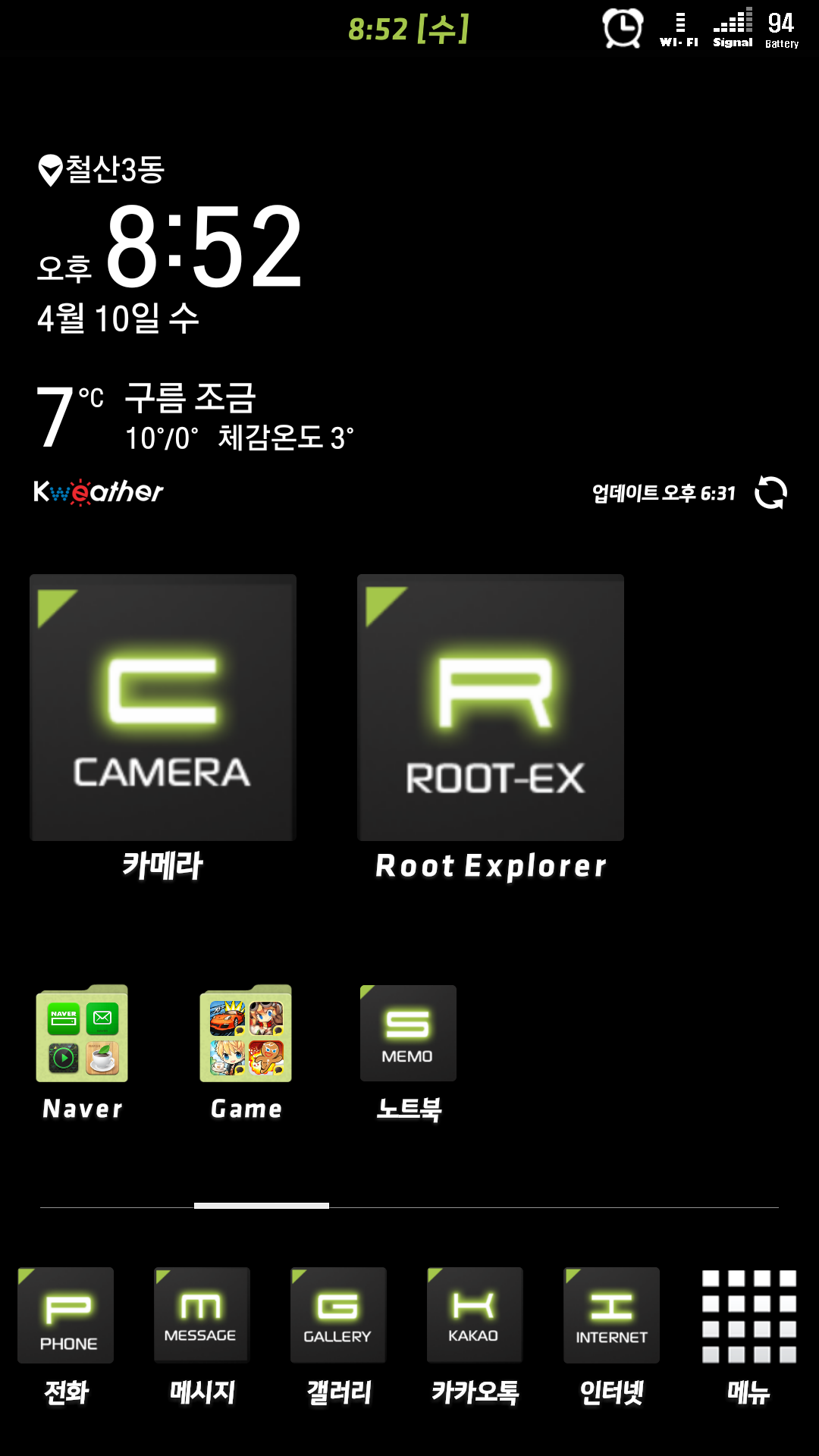Launch KakaoTalk
The width and height of the screenshot is (819, 1456).
point(475,1316)
